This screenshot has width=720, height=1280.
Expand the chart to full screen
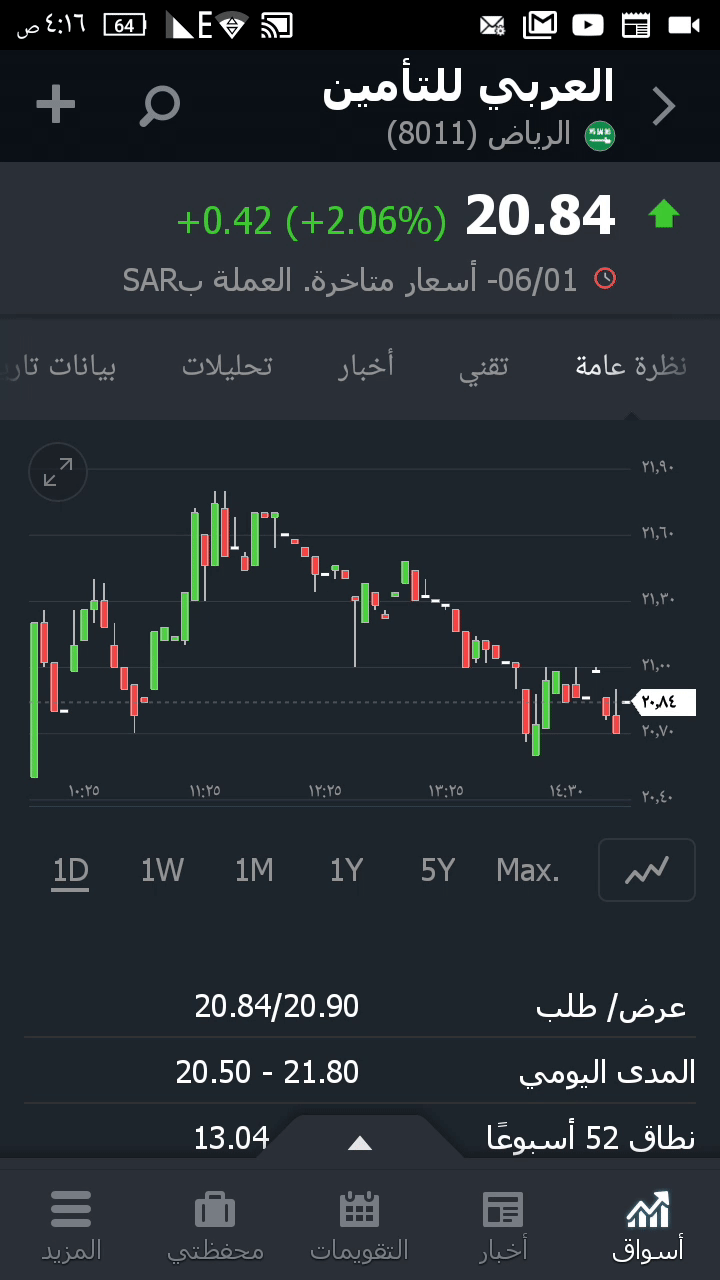tap(58, 472)
